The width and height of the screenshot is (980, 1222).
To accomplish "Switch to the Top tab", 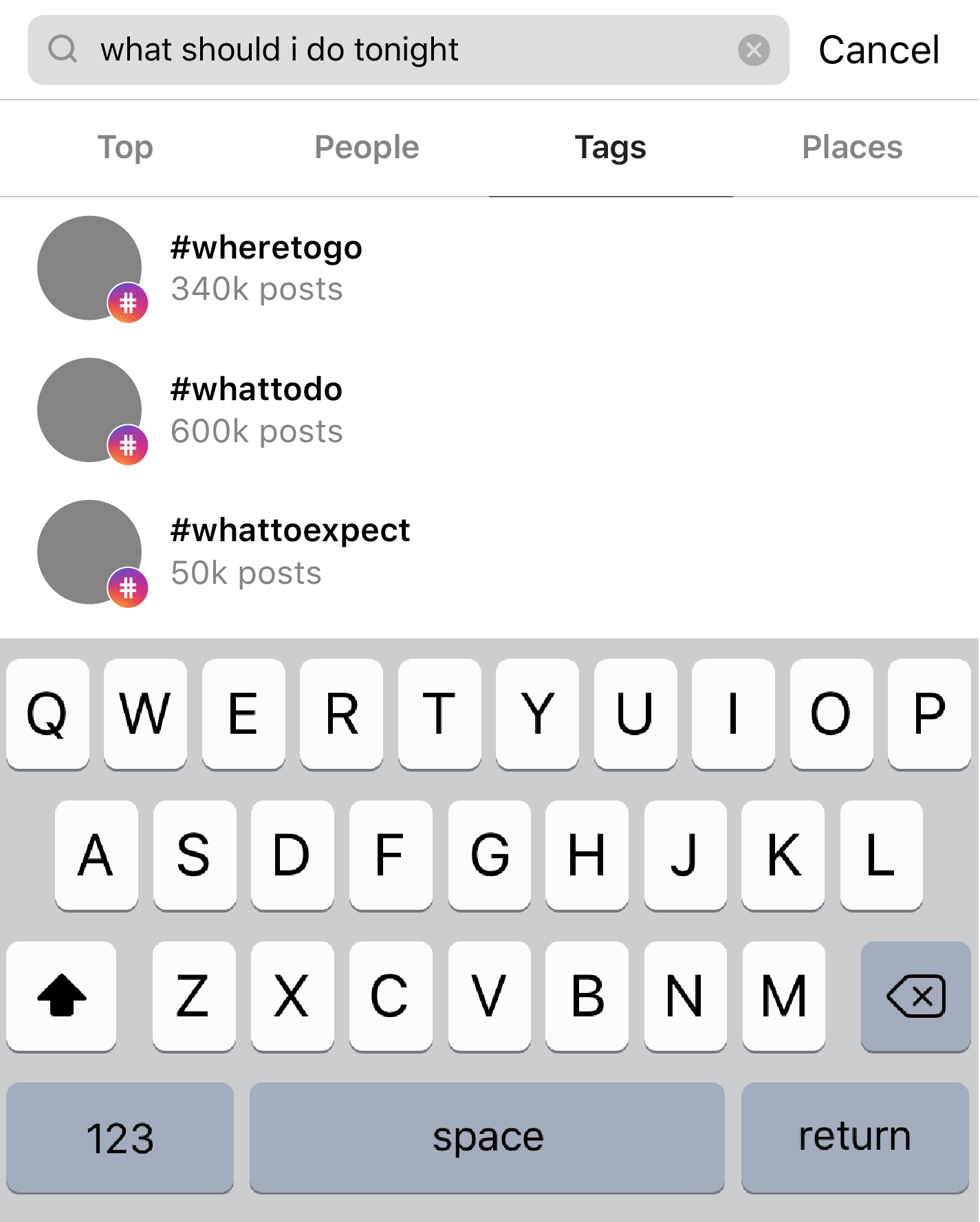I will [125, 147].
